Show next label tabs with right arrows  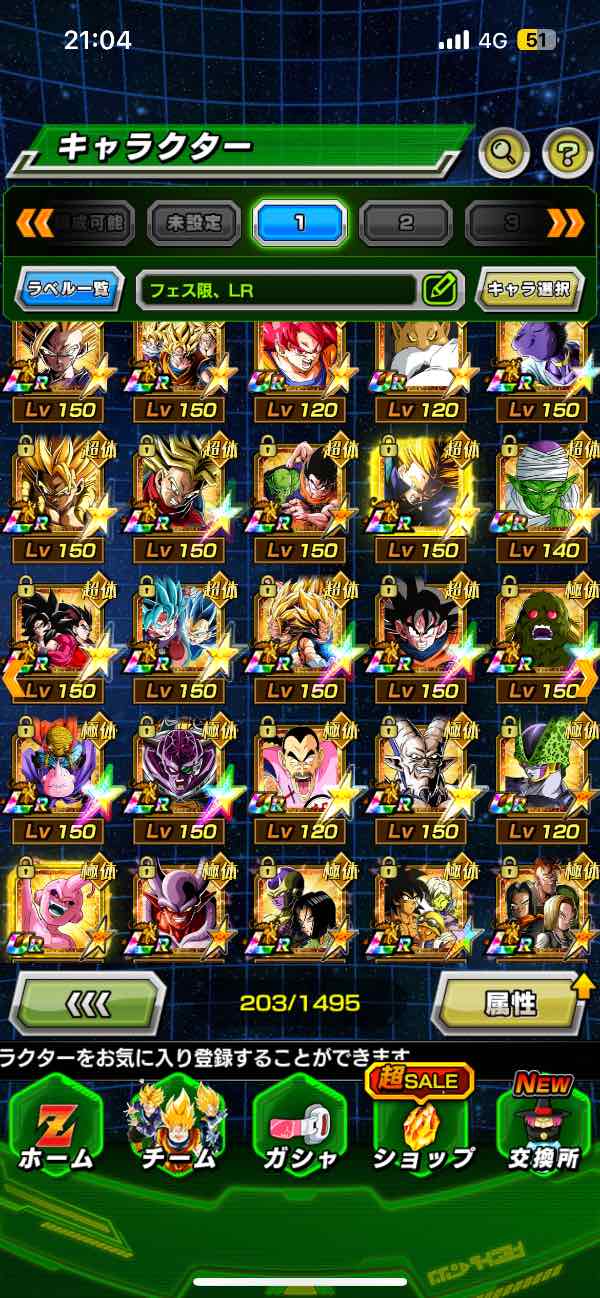[x=566, y=223]
